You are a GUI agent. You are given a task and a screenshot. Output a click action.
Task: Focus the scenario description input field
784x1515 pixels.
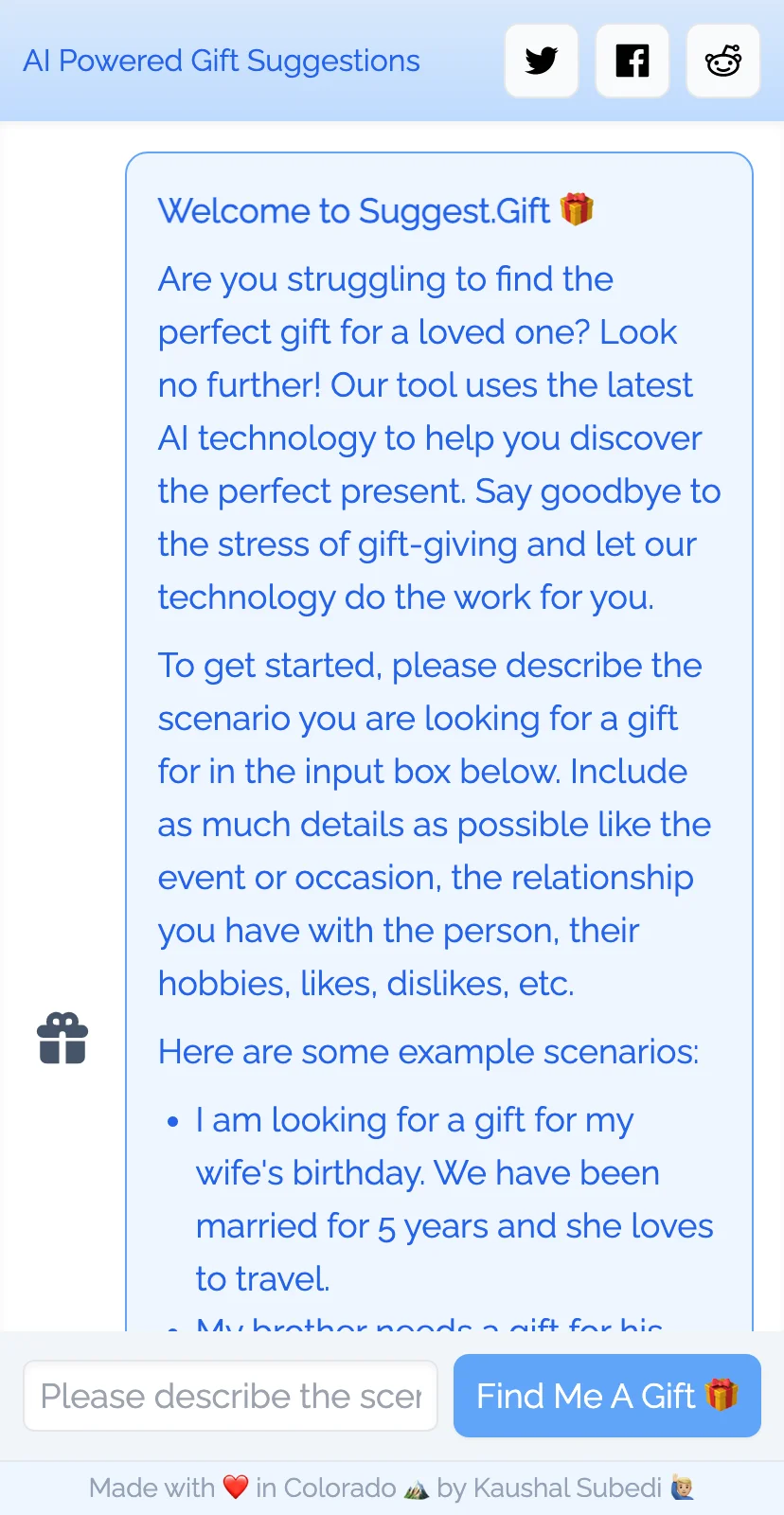[x=231, y=1396]
